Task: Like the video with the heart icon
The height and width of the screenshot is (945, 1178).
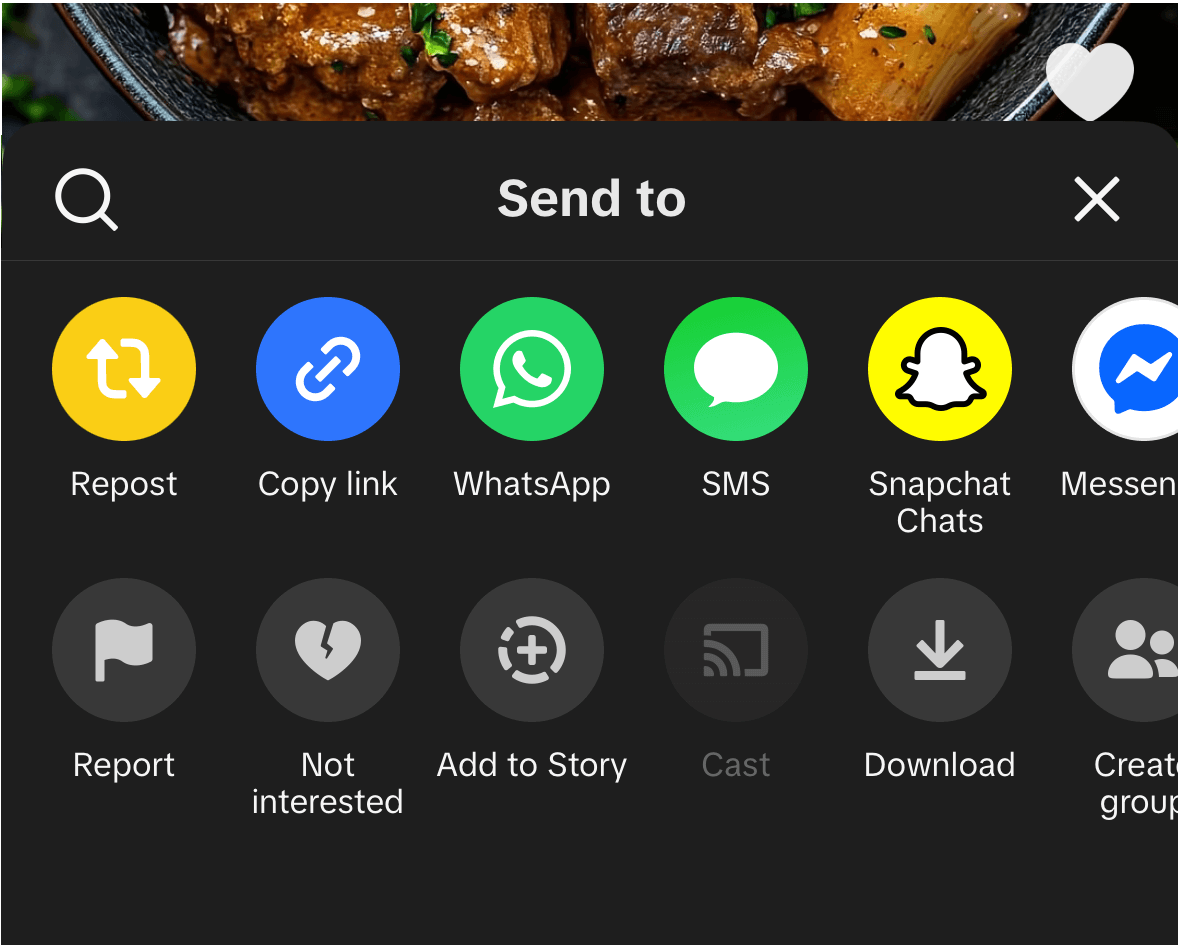Action: (1089, 80)
